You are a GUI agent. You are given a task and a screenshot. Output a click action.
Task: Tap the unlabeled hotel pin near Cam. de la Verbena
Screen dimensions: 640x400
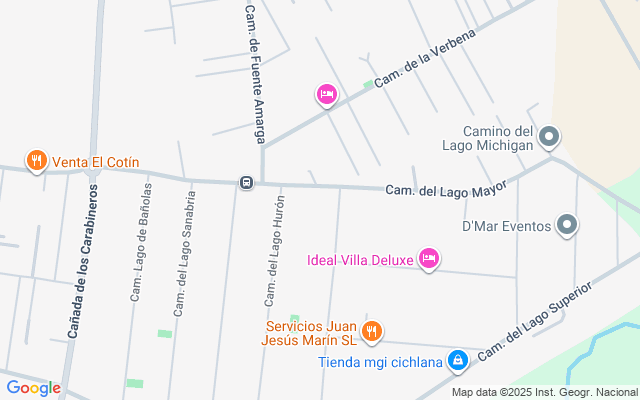tap(326, 95)
